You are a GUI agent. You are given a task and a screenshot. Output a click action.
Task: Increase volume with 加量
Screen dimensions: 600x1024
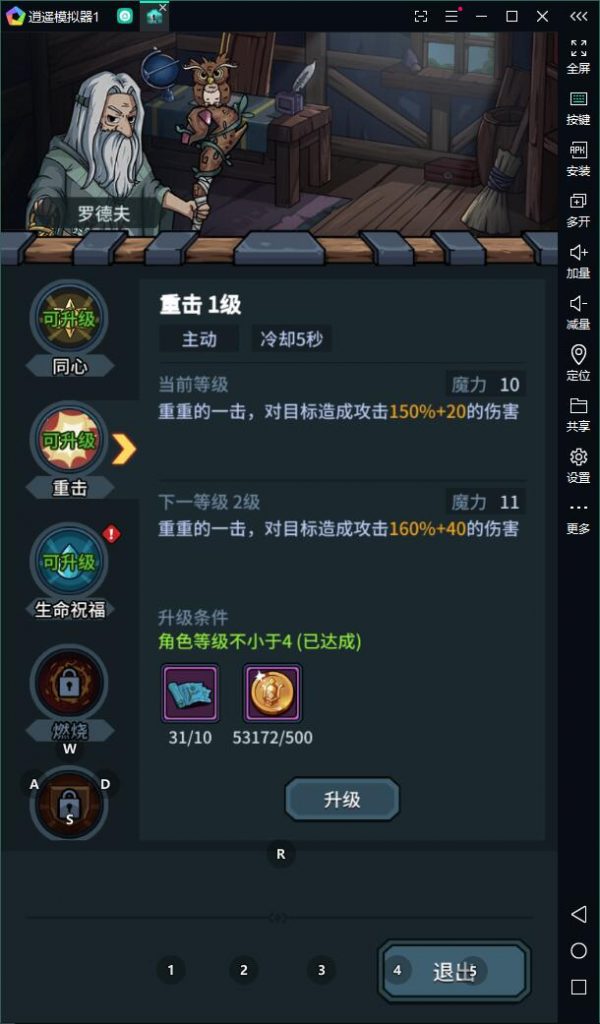(578, 261)
